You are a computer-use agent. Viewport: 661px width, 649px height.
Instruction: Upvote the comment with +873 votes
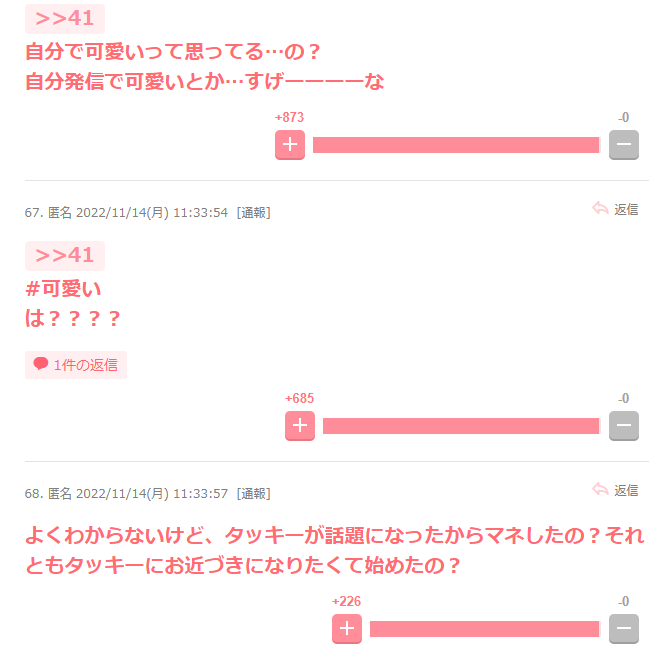290,145
